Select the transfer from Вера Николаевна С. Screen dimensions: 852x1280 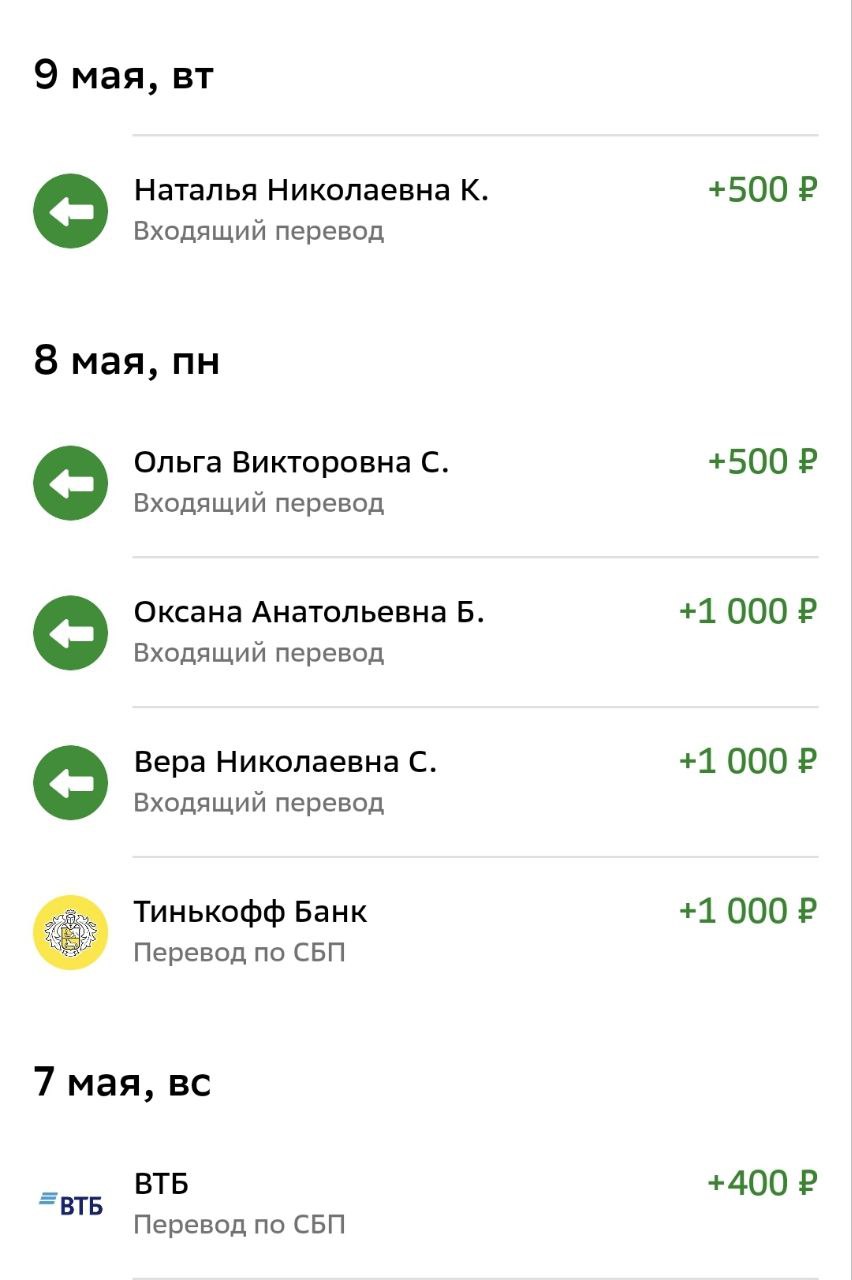(x=426, y=781)
